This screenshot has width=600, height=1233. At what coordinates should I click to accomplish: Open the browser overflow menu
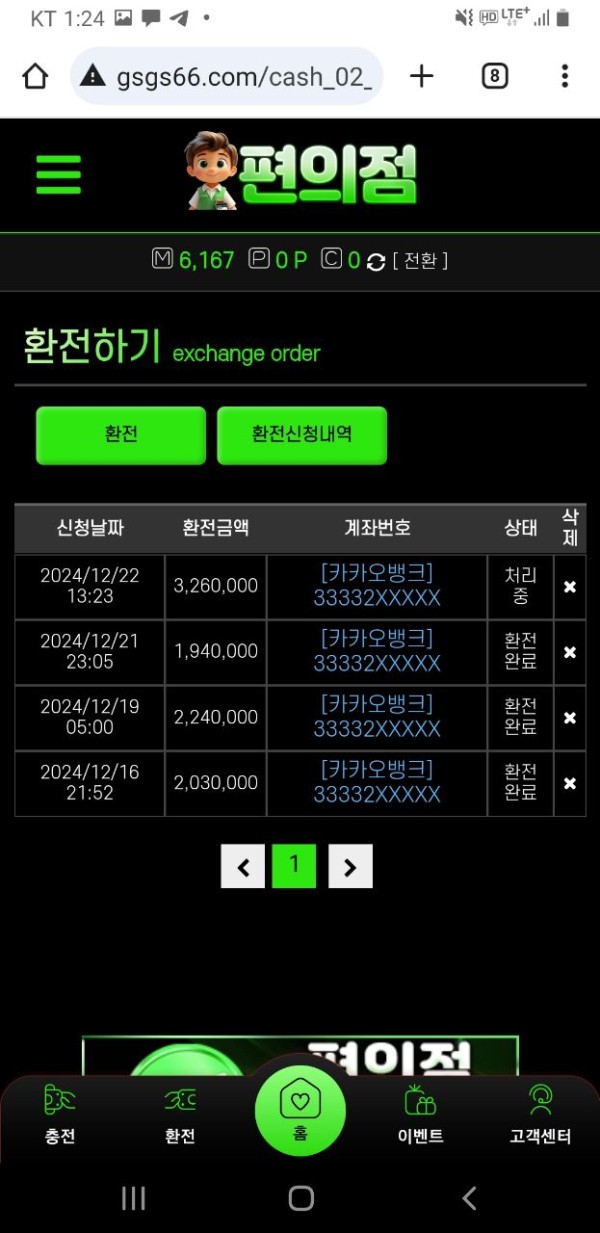click(x=564, y=76)
